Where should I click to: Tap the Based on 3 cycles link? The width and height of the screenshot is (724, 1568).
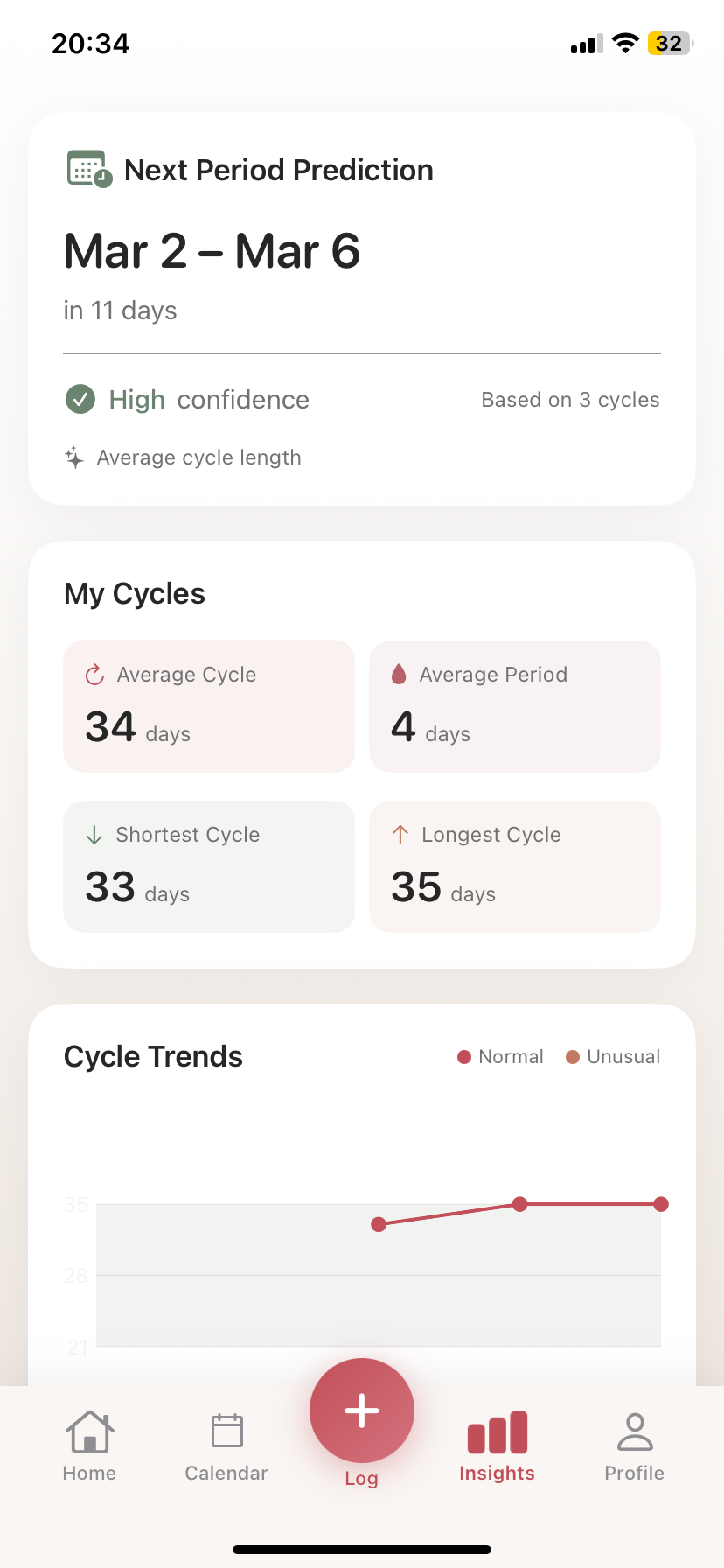[569, 399]
